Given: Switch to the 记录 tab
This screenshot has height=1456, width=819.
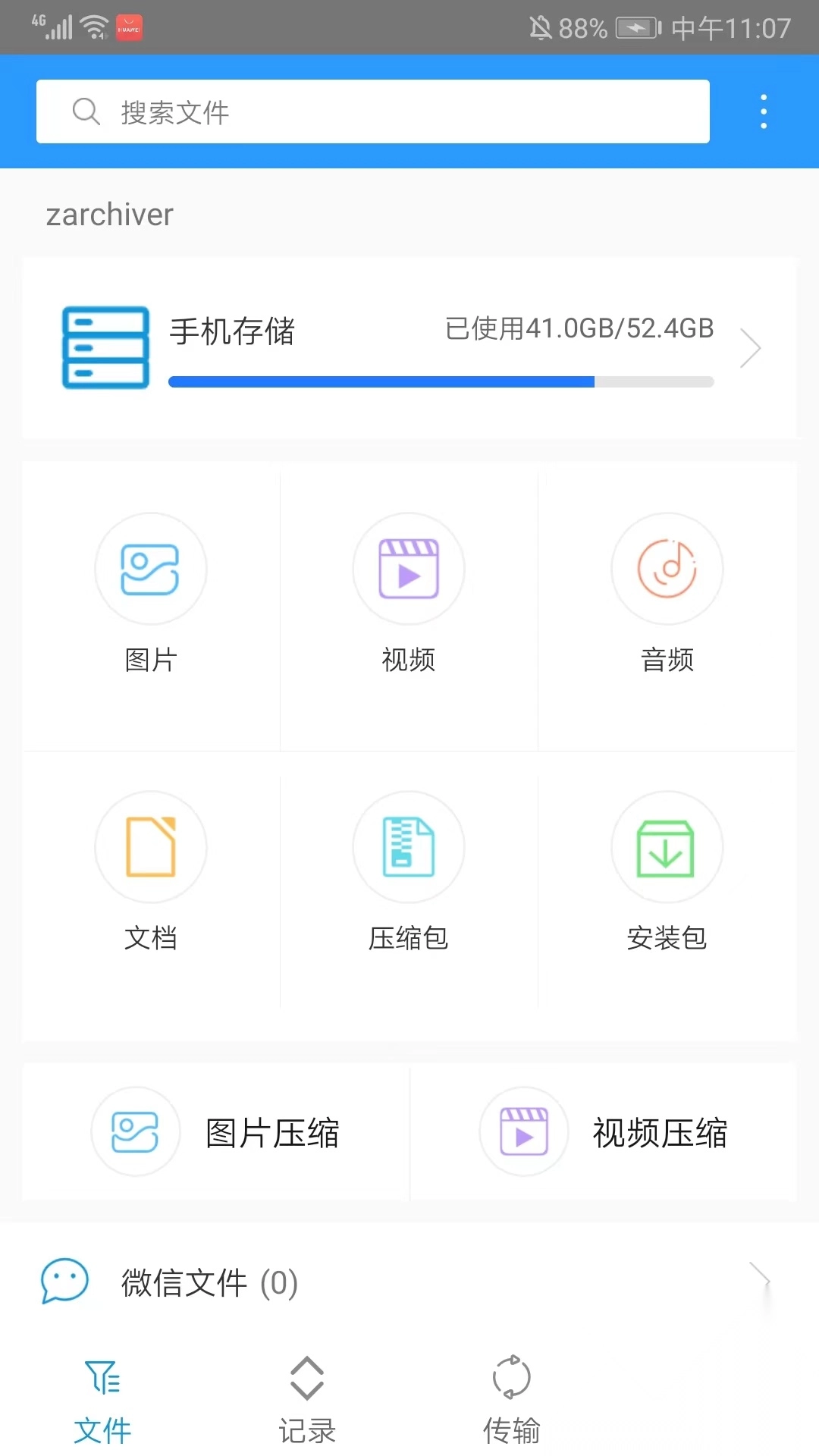Looking at the screenshot, I should coord(307,1400).
